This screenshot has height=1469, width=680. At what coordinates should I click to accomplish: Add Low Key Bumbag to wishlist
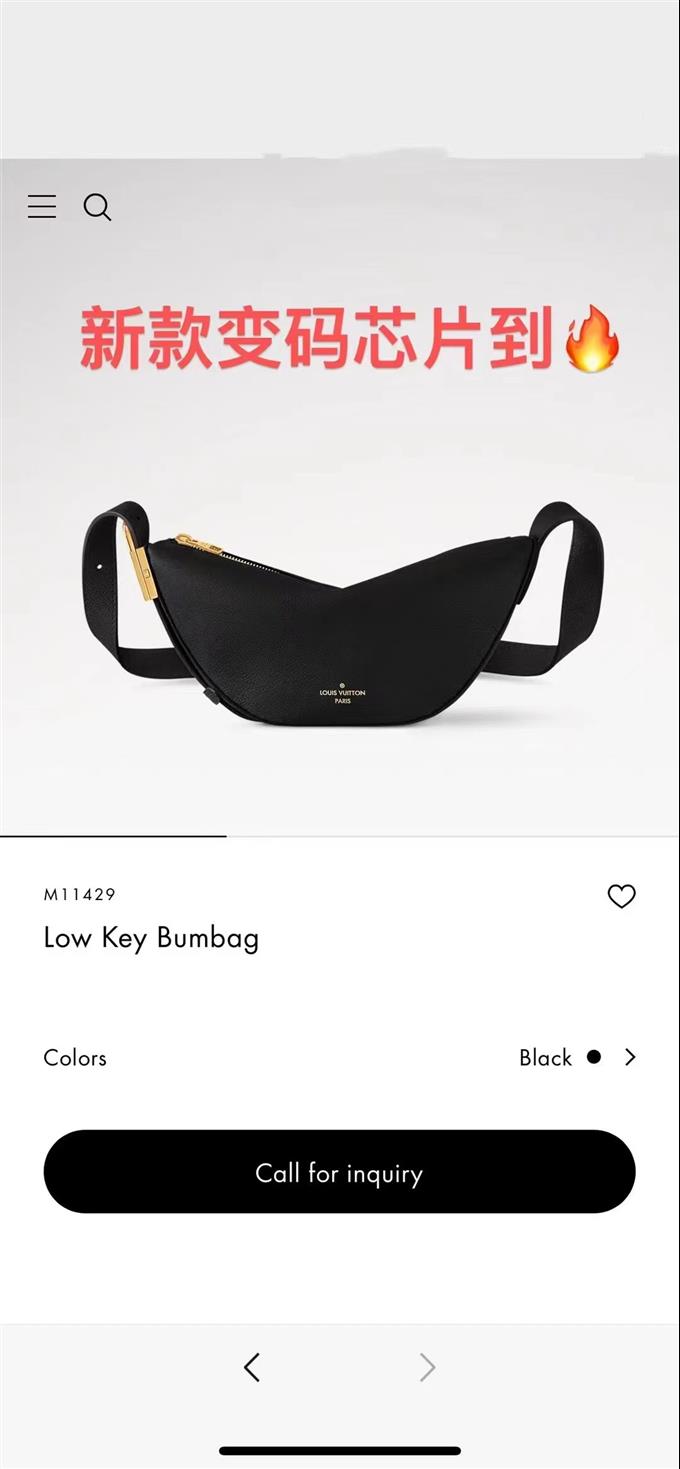621,897
